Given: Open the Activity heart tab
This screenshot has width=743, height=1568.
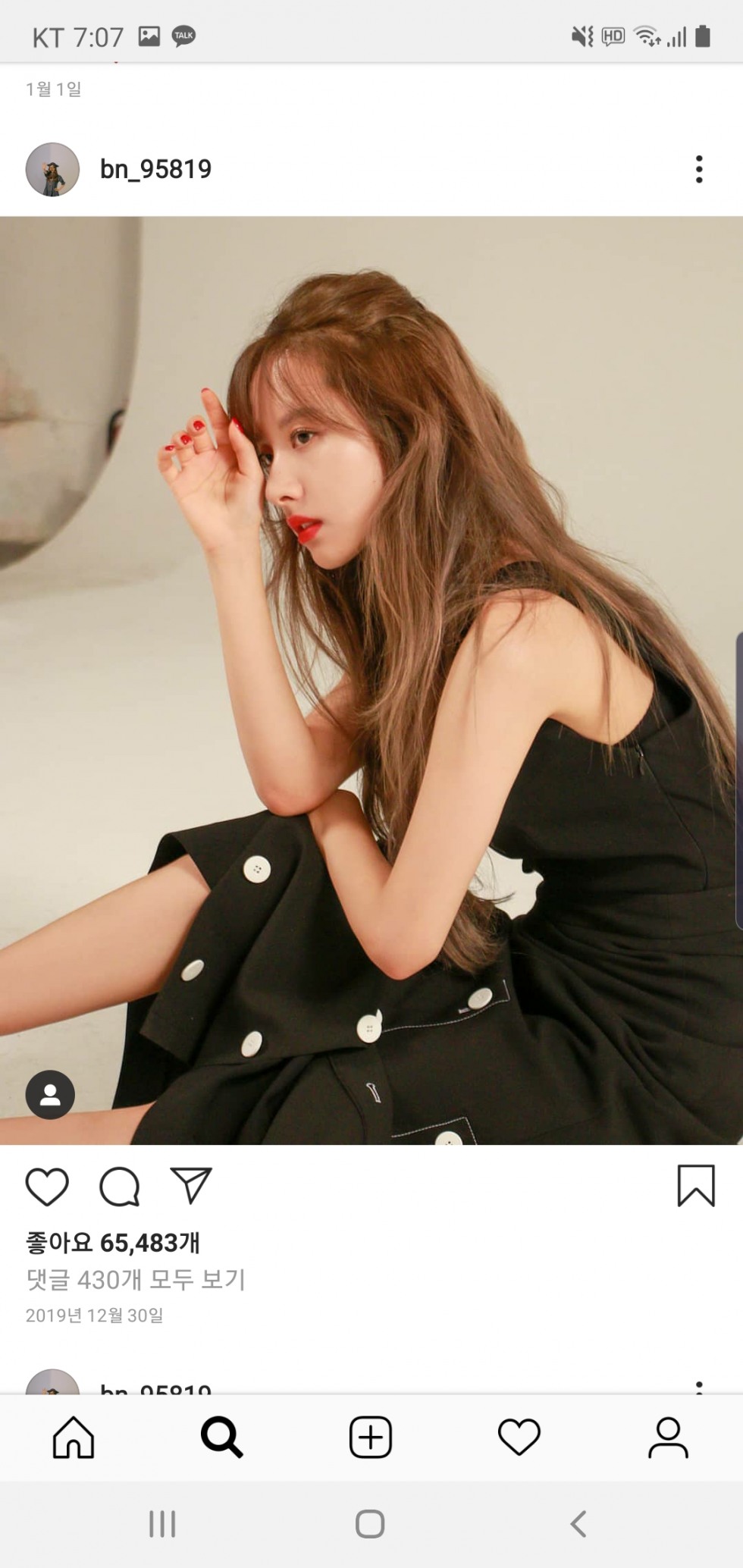Looking at the screenshot, I should point(519,1437).
